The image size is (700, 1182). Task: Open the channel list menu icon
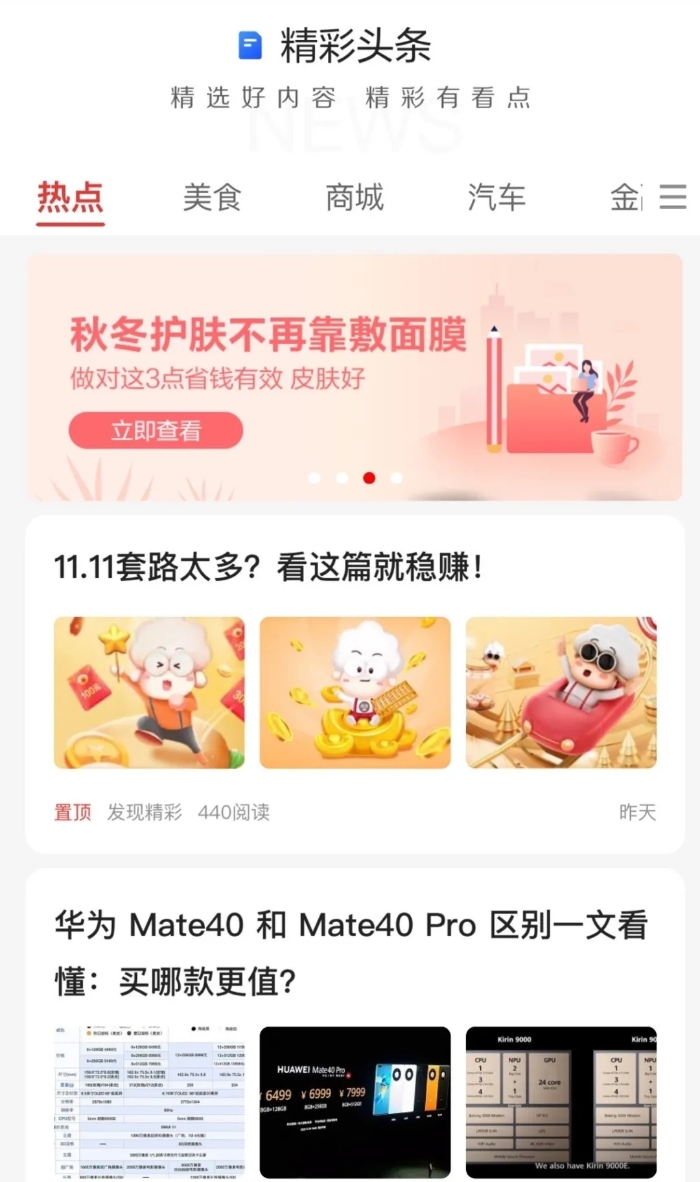[x=673, y=196]
